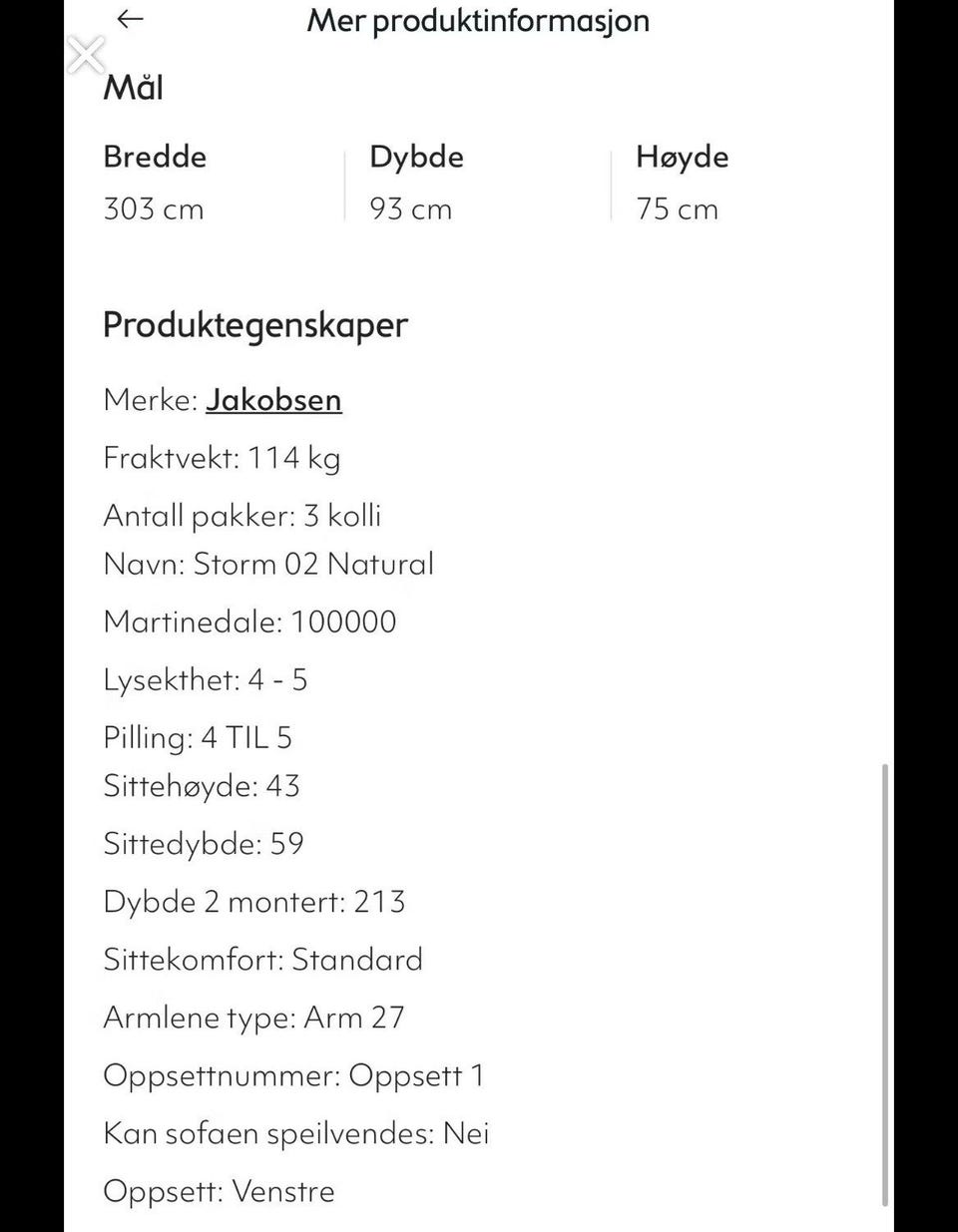Screen dimensions: 958x1232
Task: Select the Oppsett Venstre option
Action: (x=220, y=1191)
